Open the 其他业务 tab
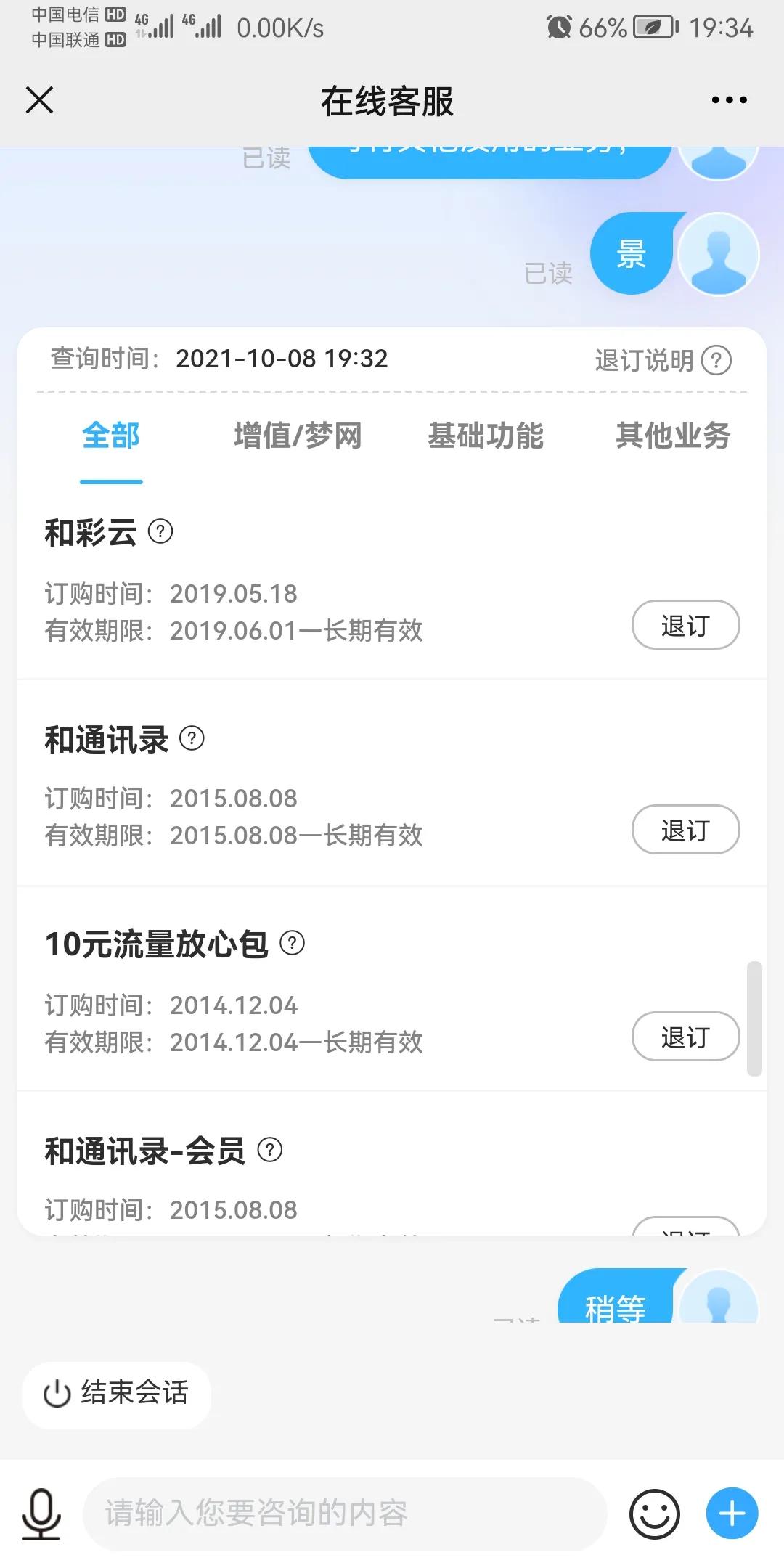Image resolution: width=784 pixels, height=1568 pixels. 674,436
